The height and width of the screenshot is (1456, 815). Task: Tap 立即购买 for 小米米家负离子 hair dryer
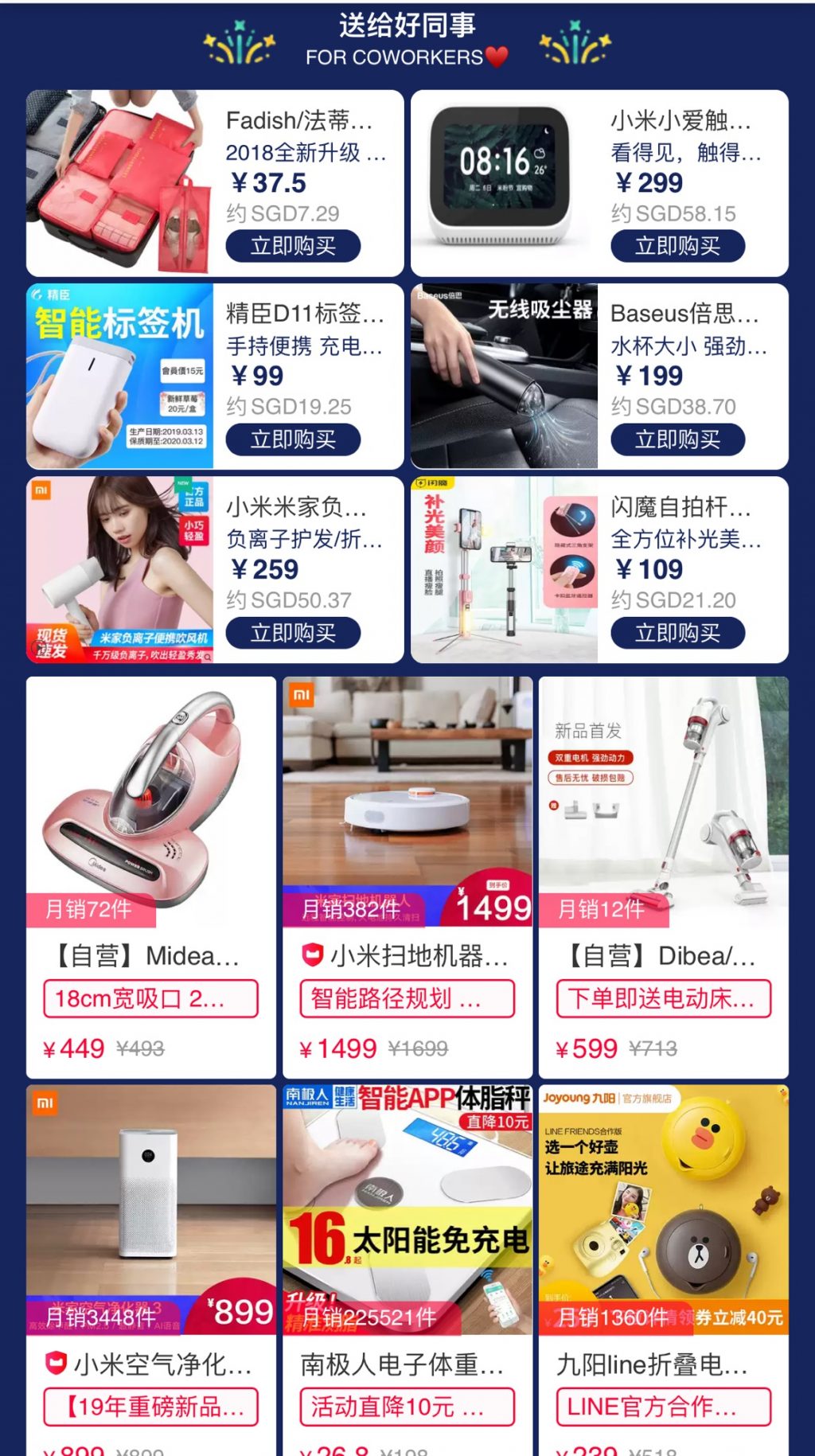tap(293, 633)
